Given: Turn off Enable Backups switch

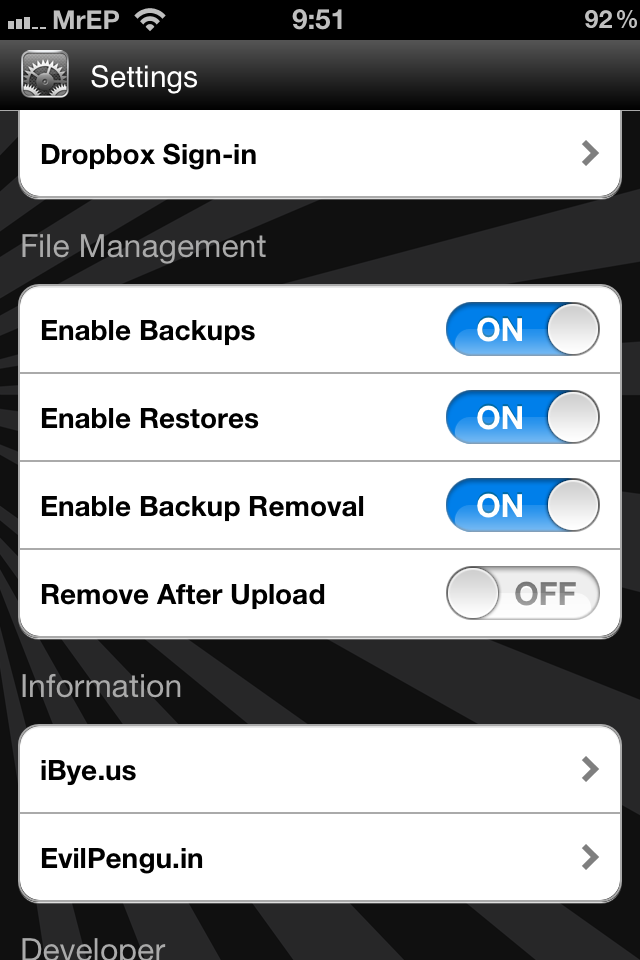Looking at the screenshot, I should 522,330.
